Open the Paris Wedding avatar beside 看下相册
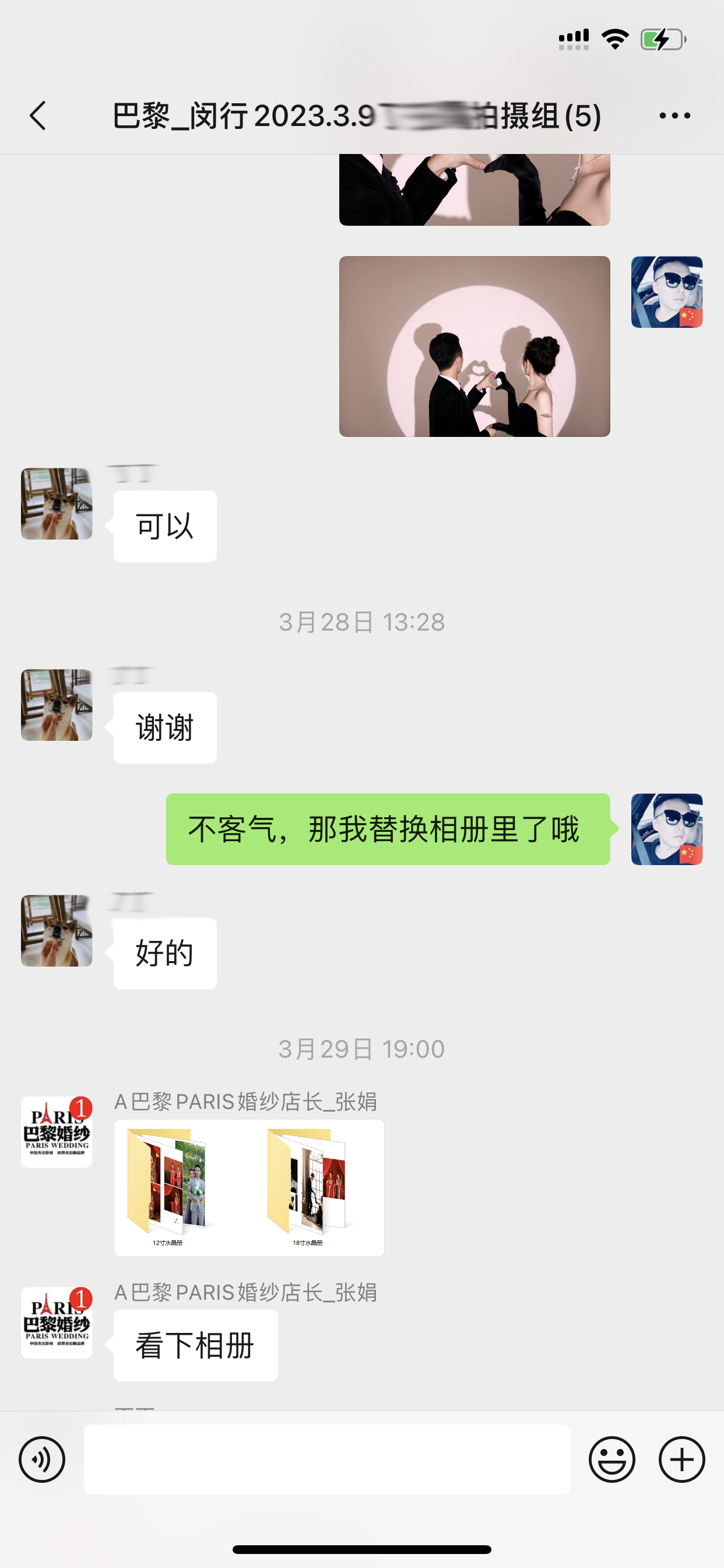This screenshot has width=724, height=1568. coord(57,1322)
